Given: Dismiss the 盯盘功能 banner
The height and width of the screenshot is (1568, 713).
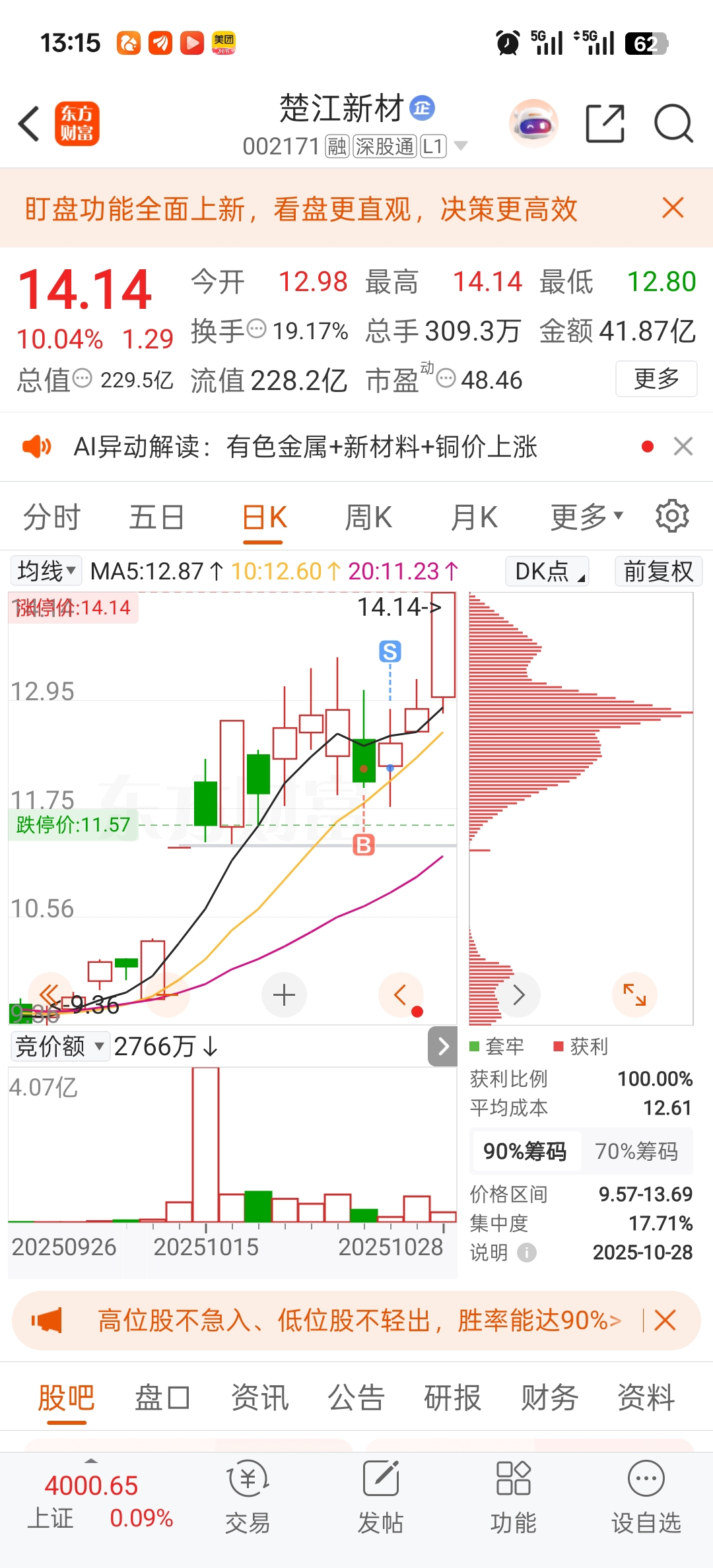Looking at the screenshot, I should tap(672, 208).
